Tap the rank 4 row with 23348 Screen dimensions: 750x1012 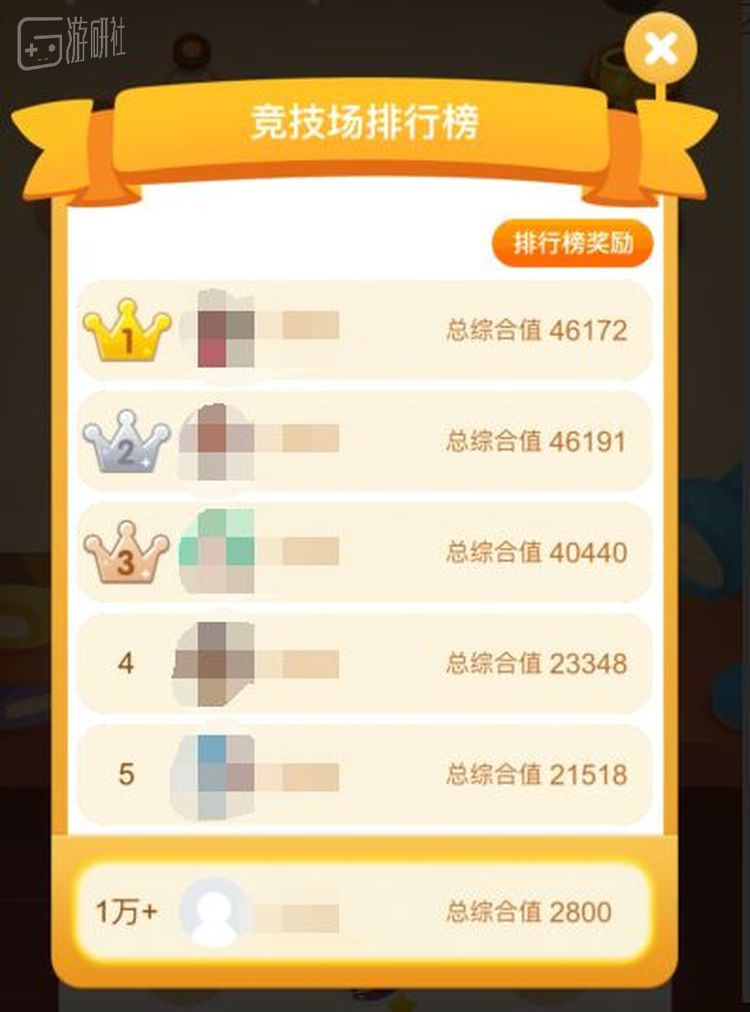click(x=365, y=663)
